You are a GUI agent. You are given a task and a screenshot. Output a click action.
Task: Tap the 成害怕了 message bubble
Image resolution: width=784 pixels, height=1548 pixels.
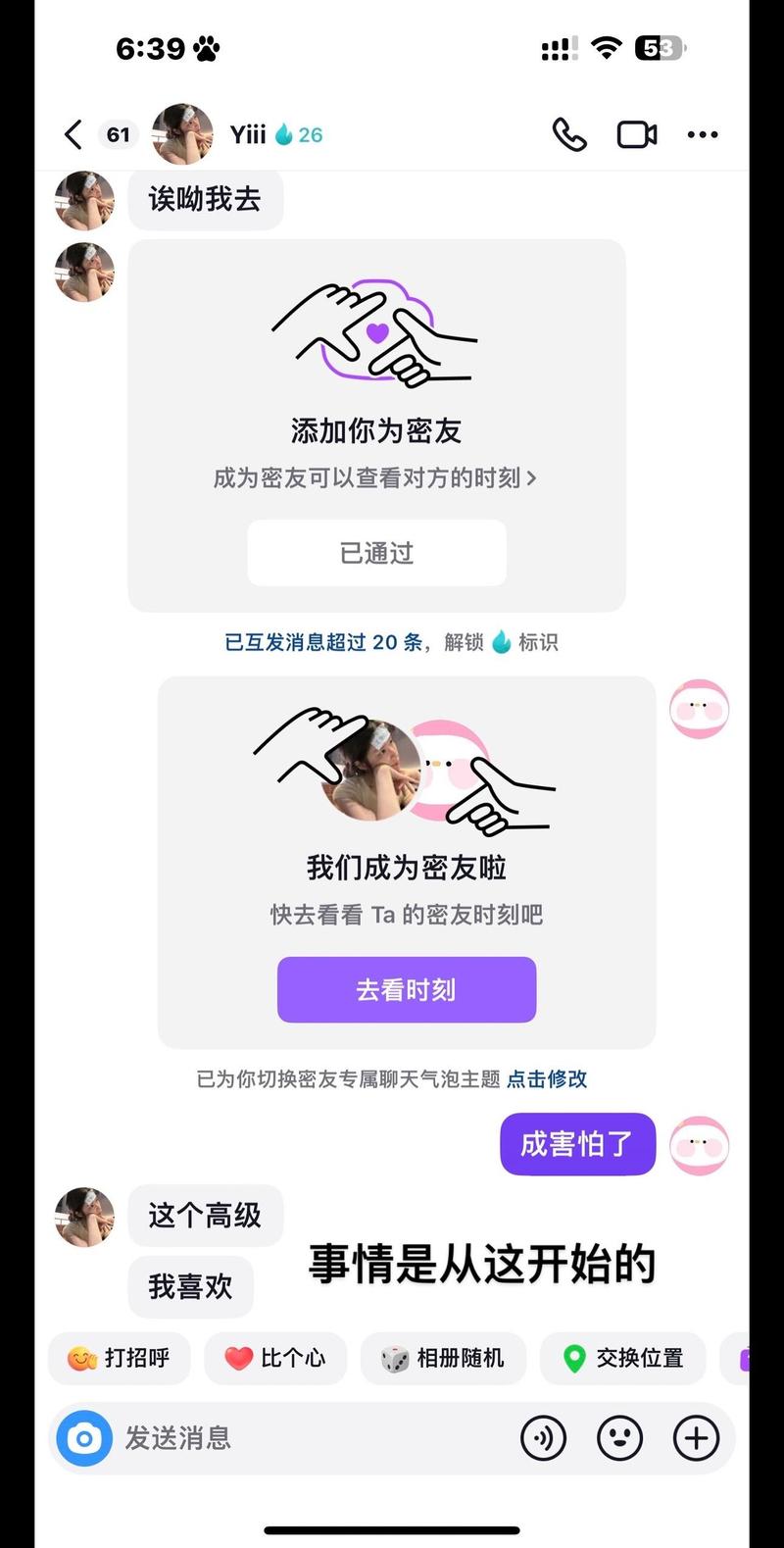click(x=577, y=1144)
